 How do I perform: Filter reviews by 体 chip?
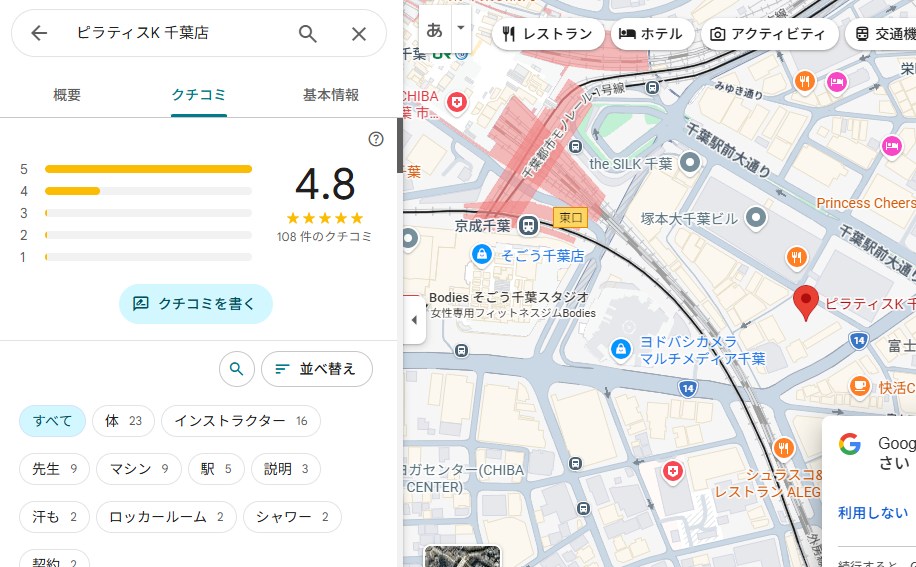pyautogui.click(x=124, y=421)
